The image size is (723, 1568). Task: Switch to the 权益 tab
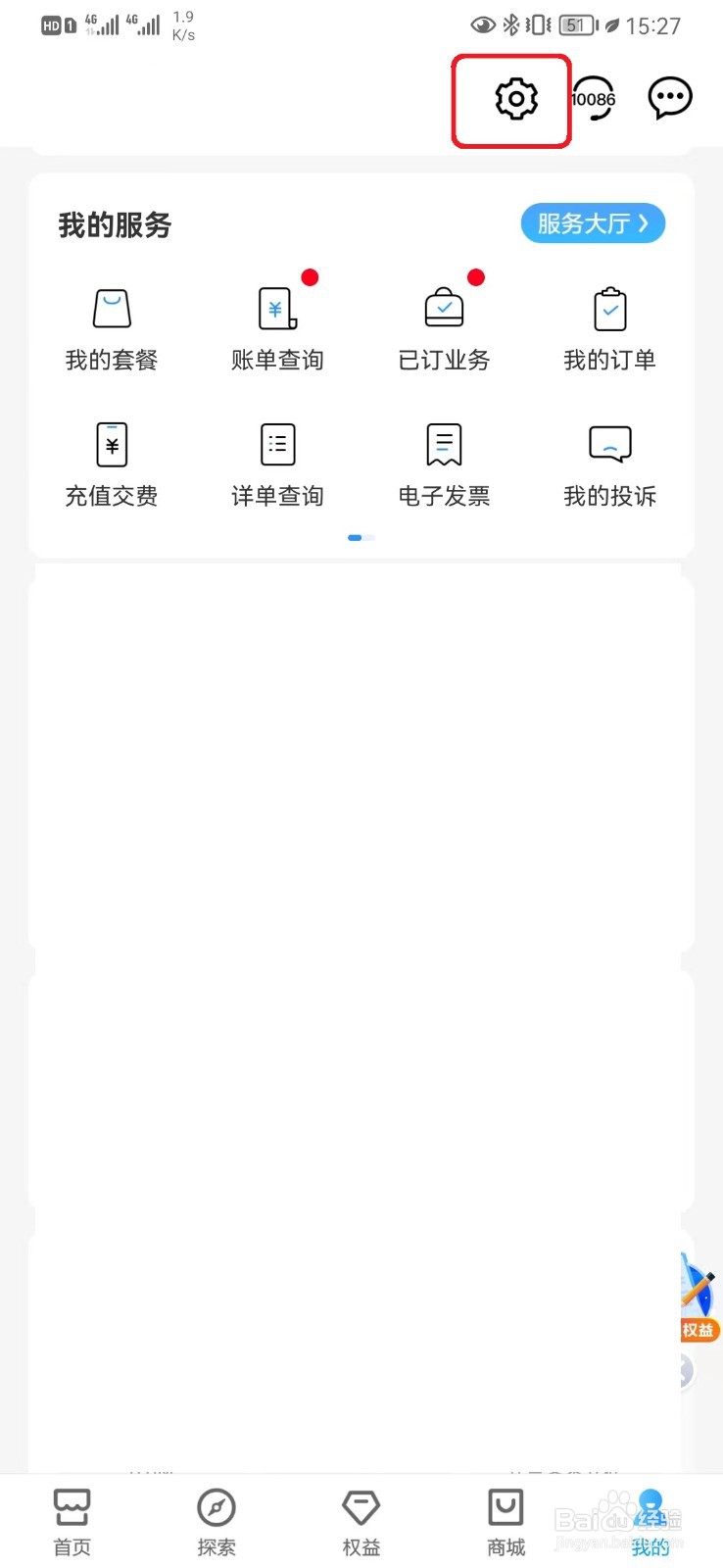(361, 1521)
